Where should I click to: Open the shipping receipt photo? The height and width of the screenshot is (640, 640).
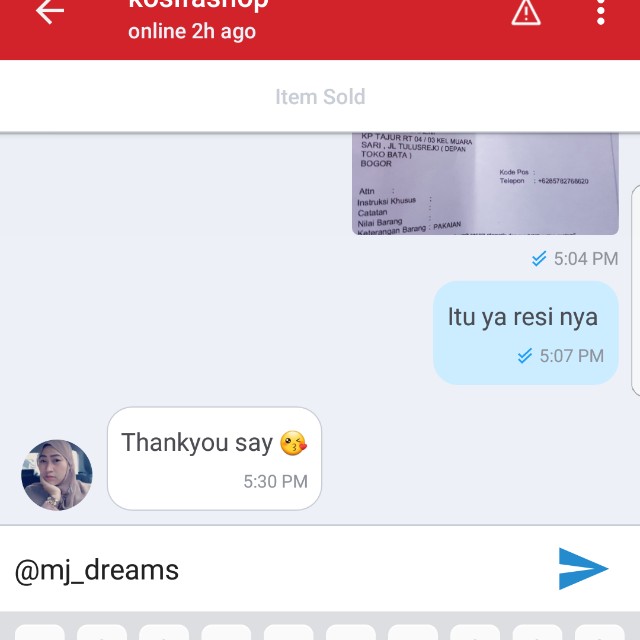(x=485, y=185)
